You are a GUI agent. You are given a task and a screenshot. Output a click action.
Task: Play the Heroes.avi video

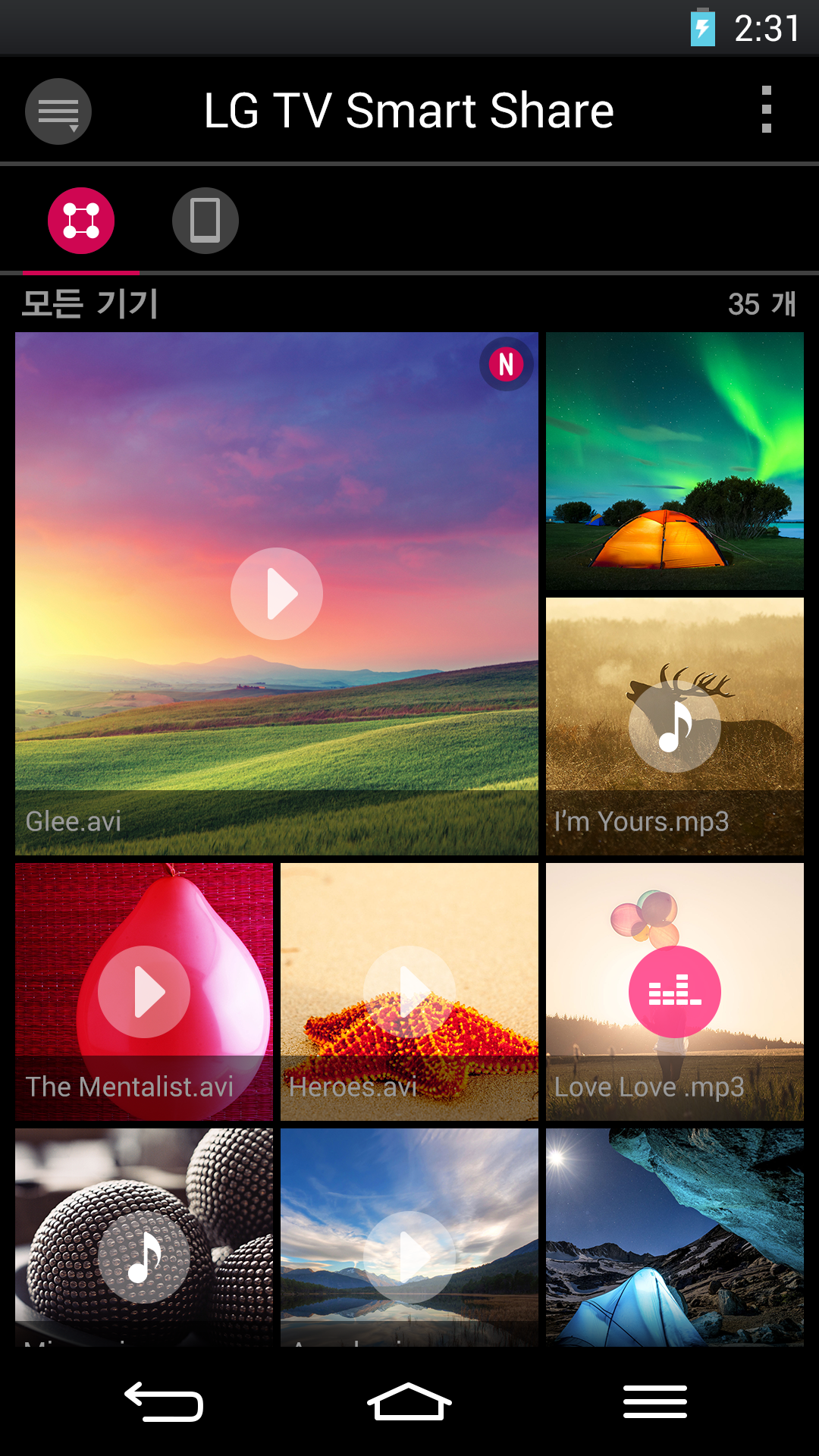click(x=409, y=992)
